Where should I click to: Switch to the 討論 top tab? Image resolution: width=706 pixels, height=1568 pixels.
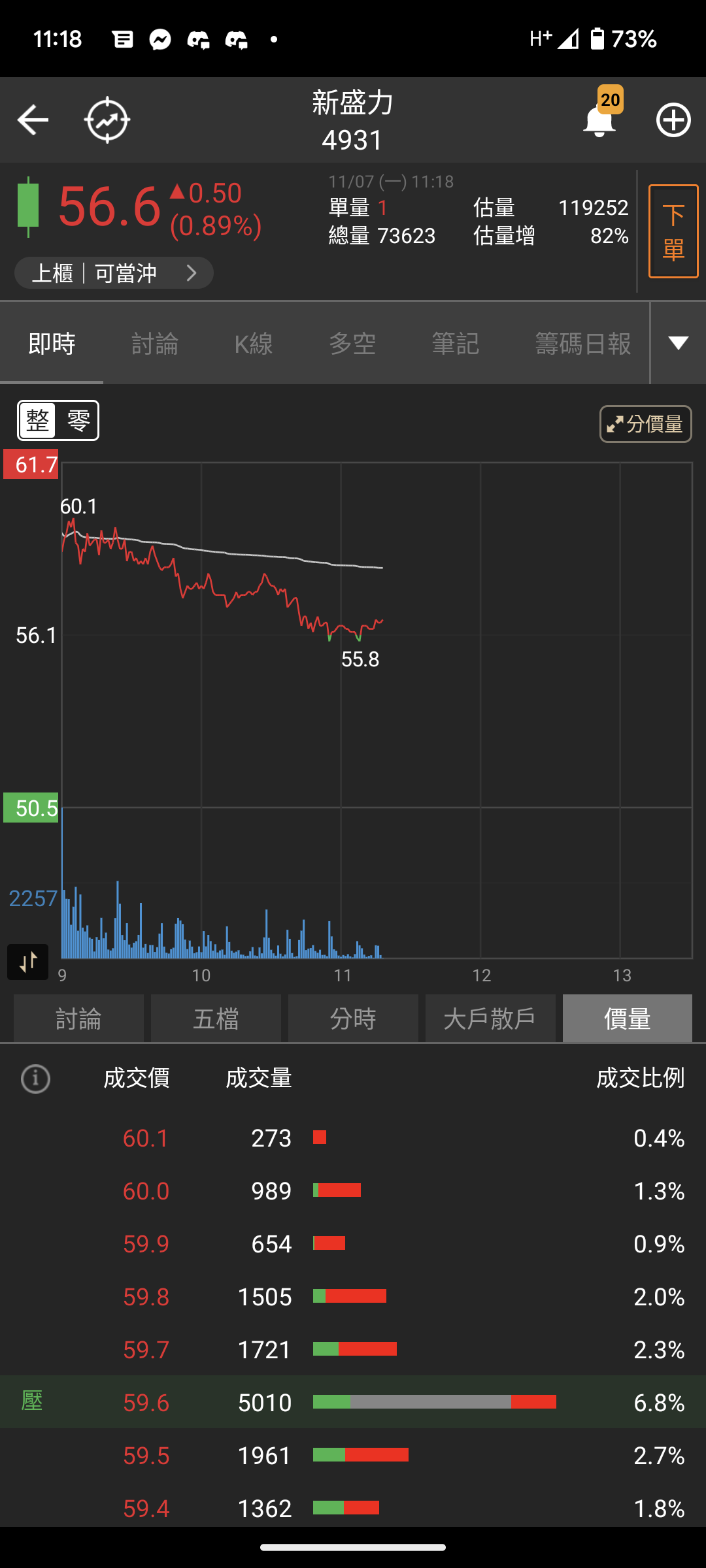155,343
